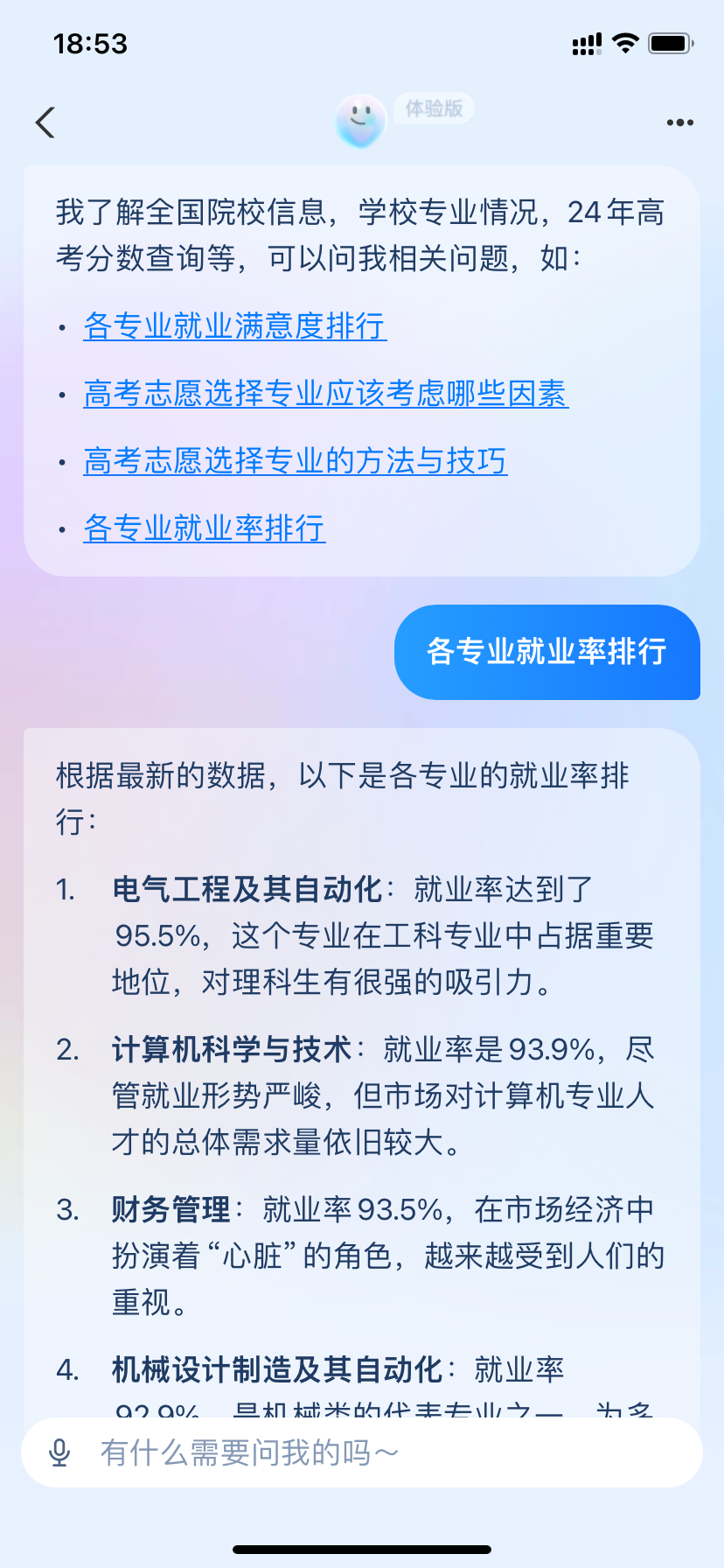Open the link 各专业就业满意度排行
Viewport: 724px width, 1568px height.
[x=235, y=326]
